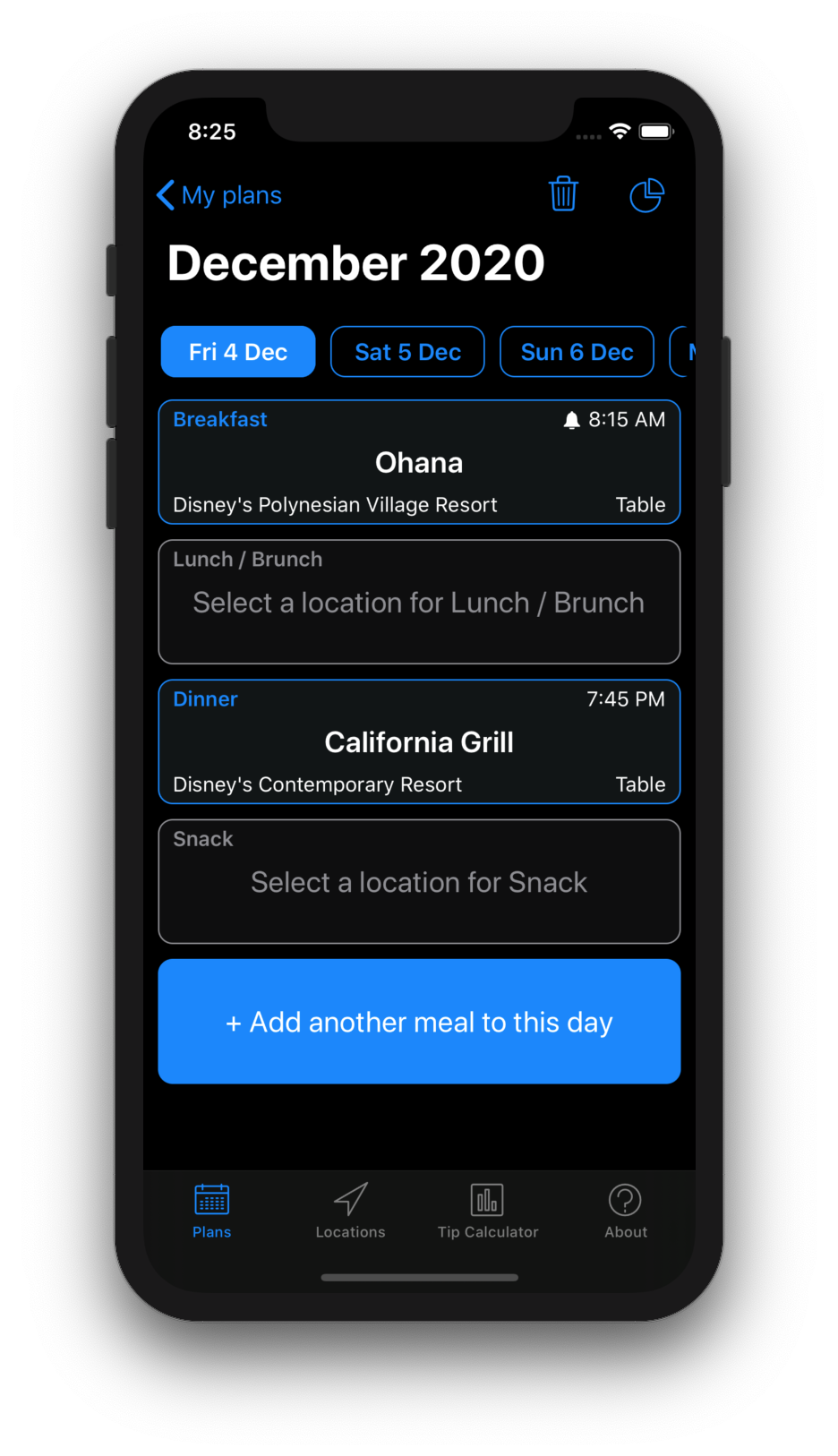Choose a location for Snack
The width and height of the screenshot is (838, 1456).
(419, 882)
